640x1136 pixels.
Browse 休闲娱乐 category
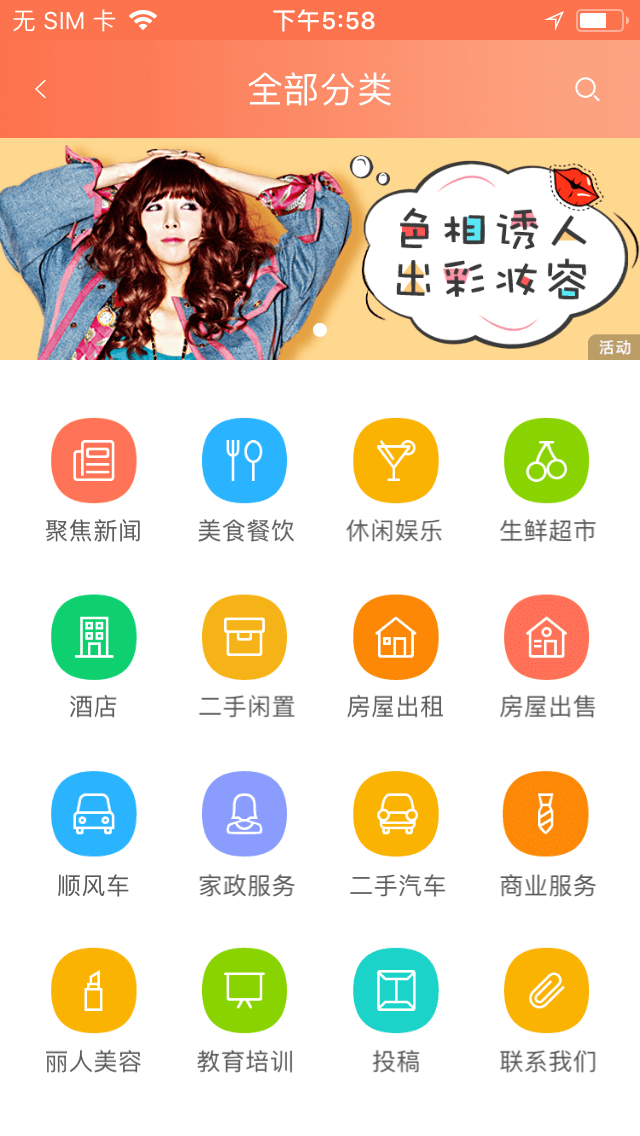(396, 461)
